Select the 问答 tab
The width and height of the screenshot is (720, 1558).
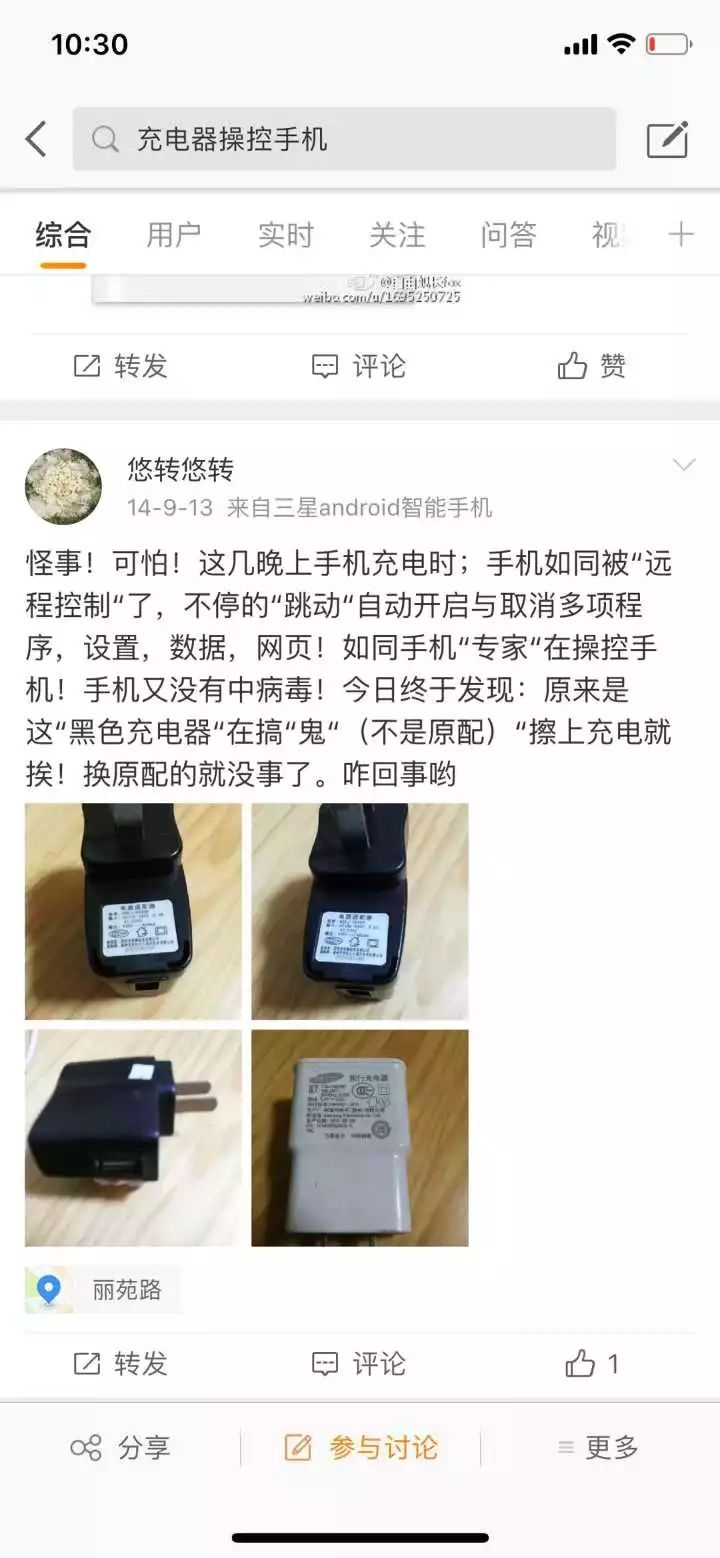(x=508, y=235)
